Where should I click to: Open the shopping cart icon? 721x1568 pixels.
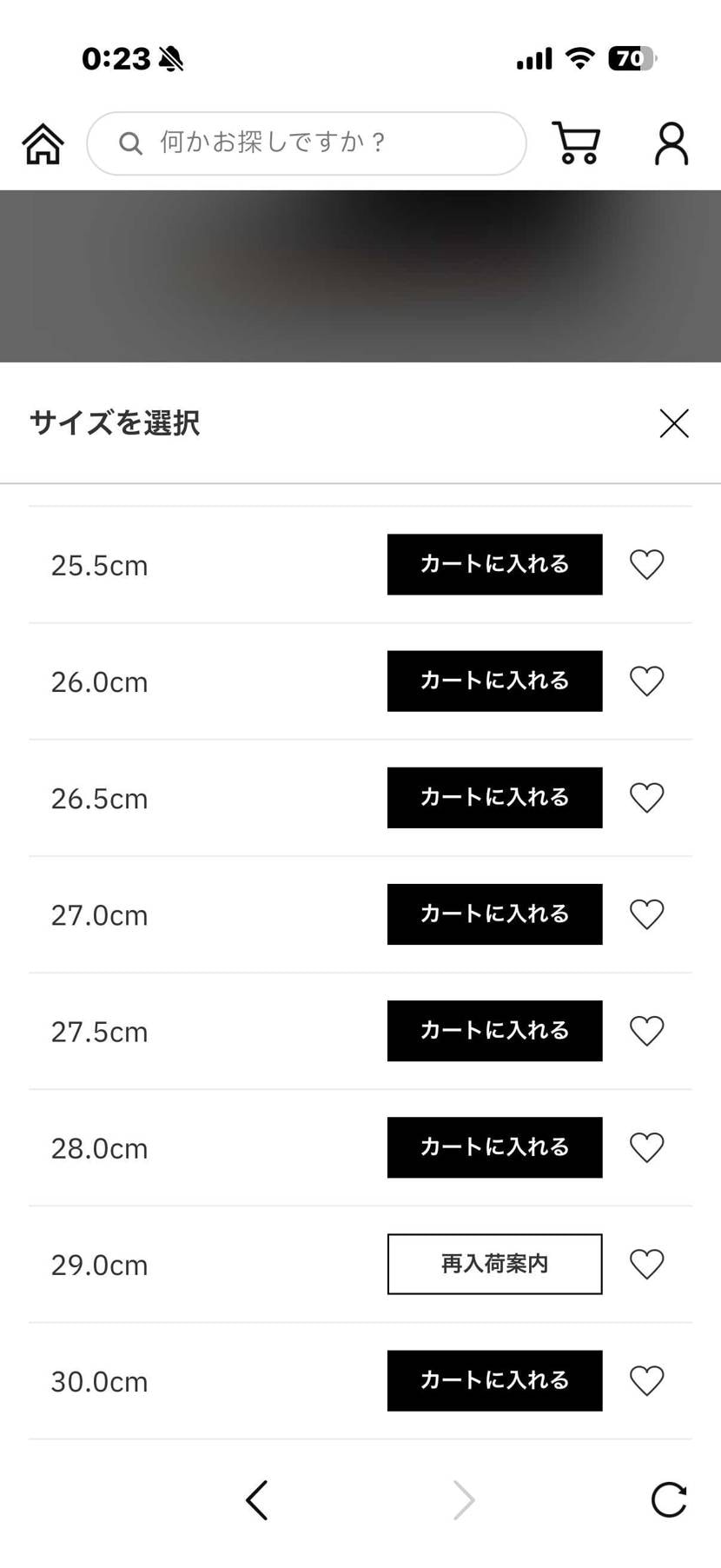(577, 143)
